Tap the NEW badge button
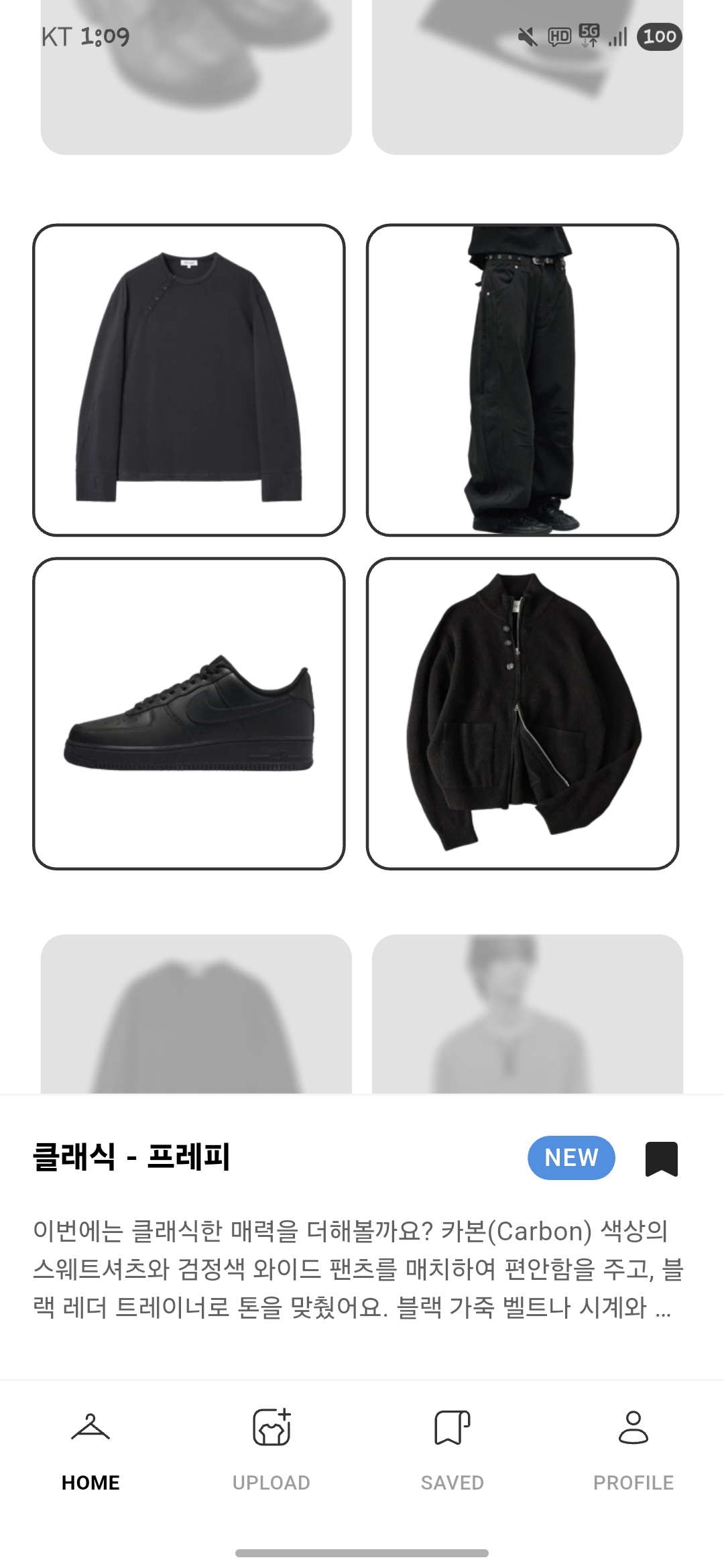 point(570,1158)
